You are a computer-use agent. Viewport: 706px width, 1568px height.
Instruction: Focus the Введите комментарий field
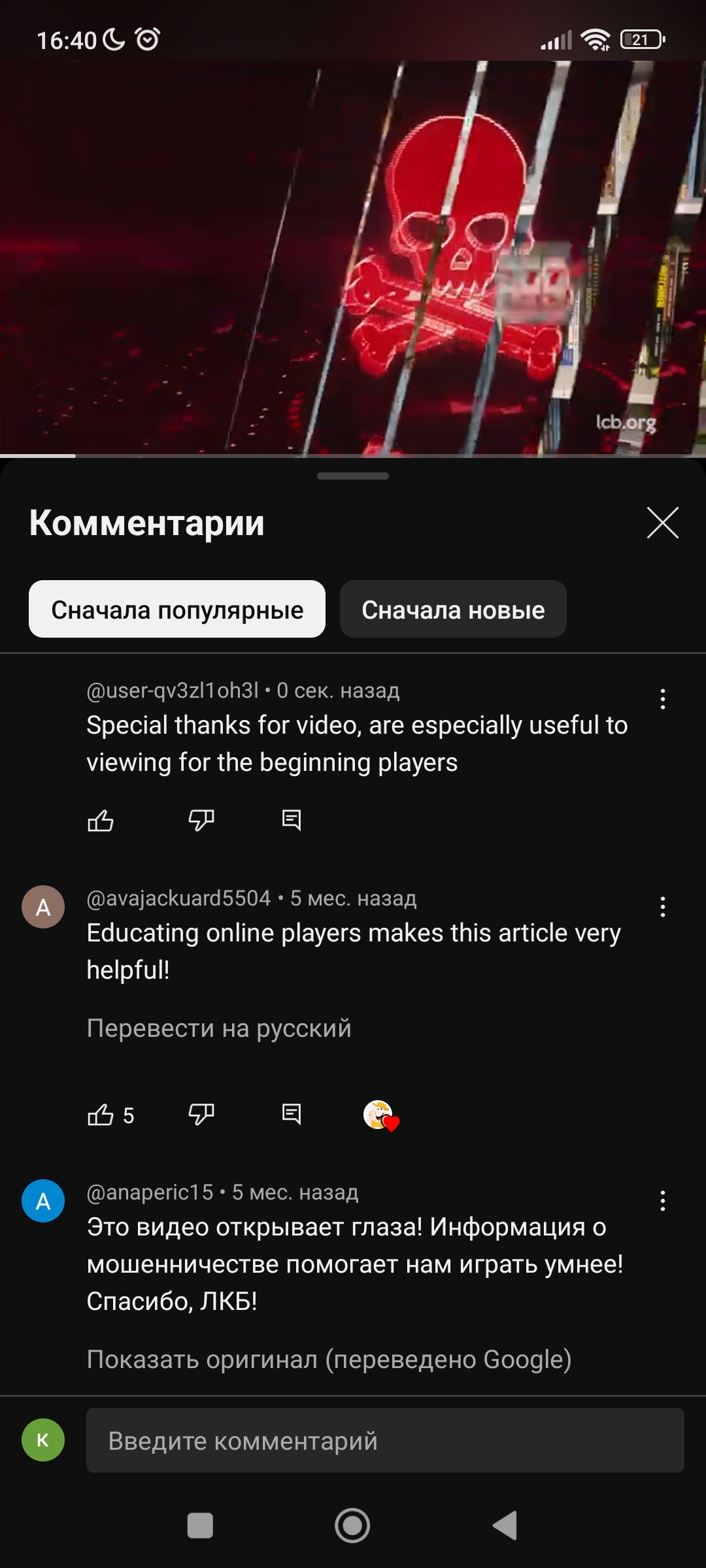pos(385,1441)
